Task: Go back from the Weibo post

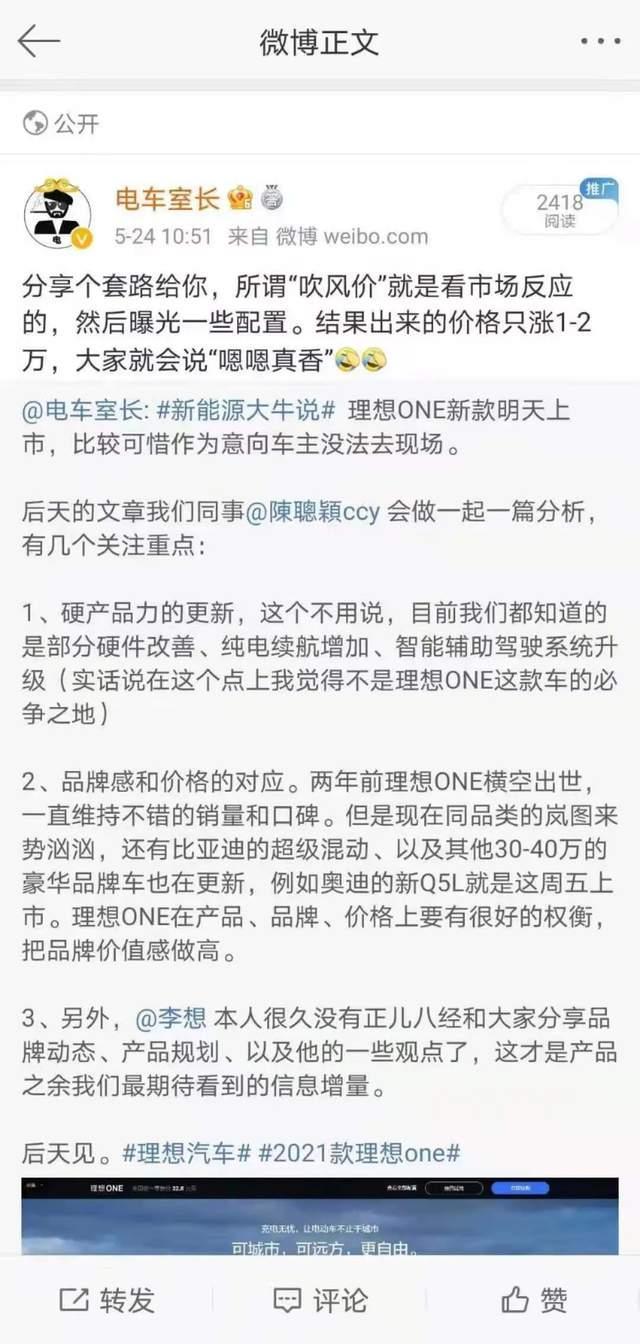Action: pos(38,42)
